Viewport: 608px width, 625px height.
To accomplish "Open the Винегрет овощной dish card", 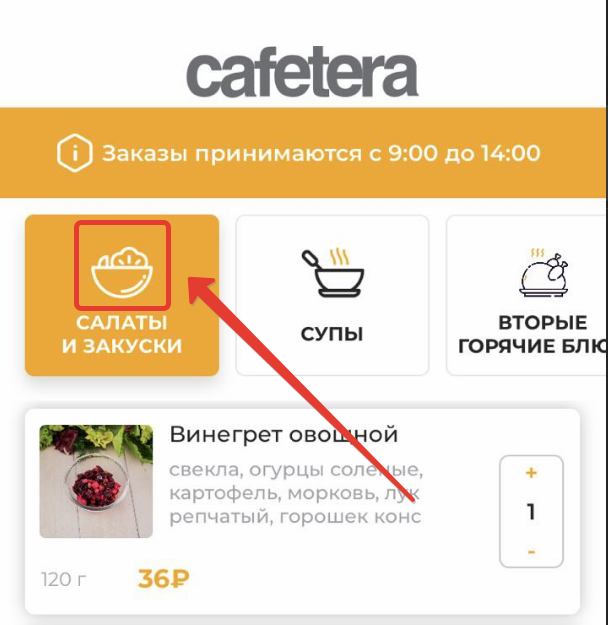I will 284,436.
